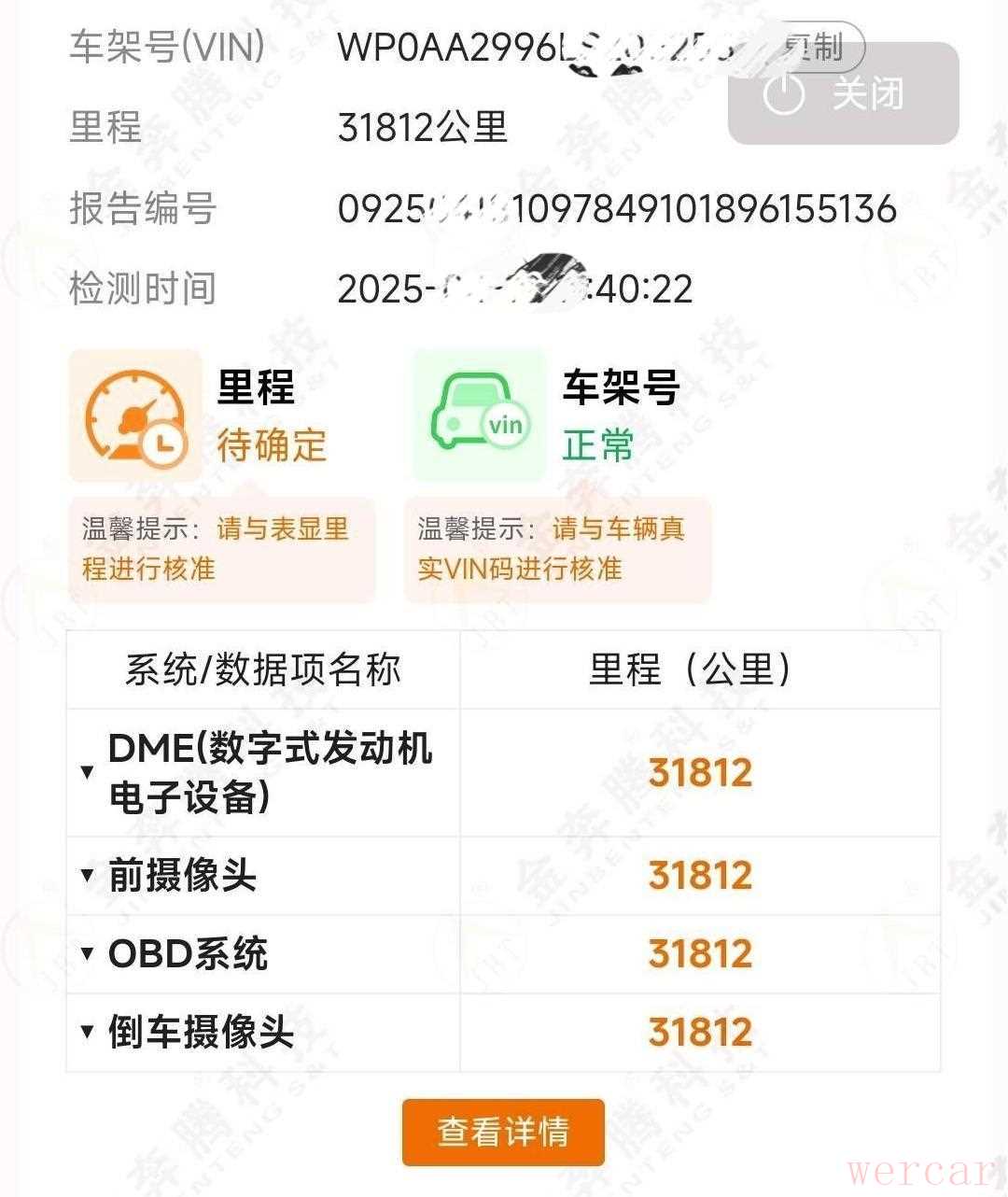Expand the DME(数字式发动机电子设备) row
The image size is (1008, 1197).
click(87, 772)
